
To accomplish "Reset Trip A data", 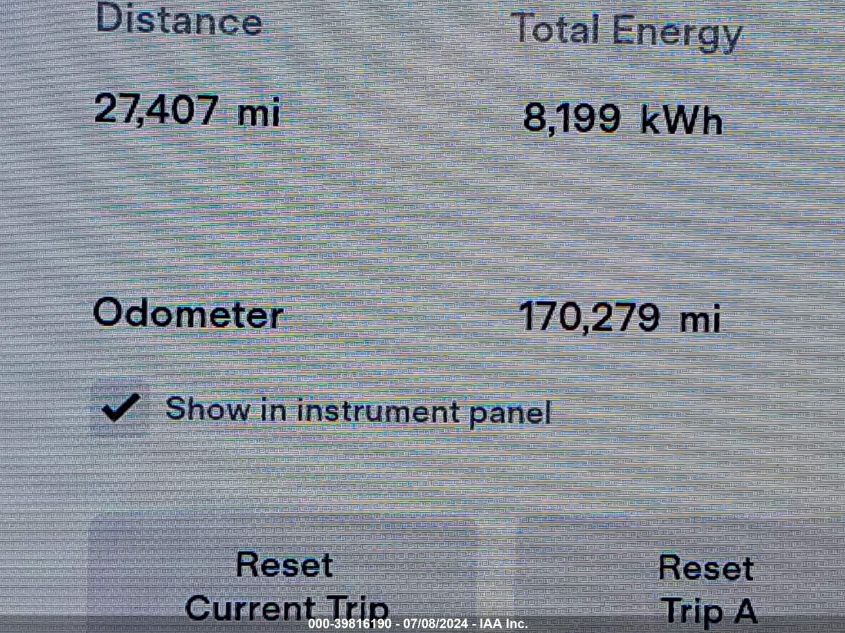I will click(705, 587).
